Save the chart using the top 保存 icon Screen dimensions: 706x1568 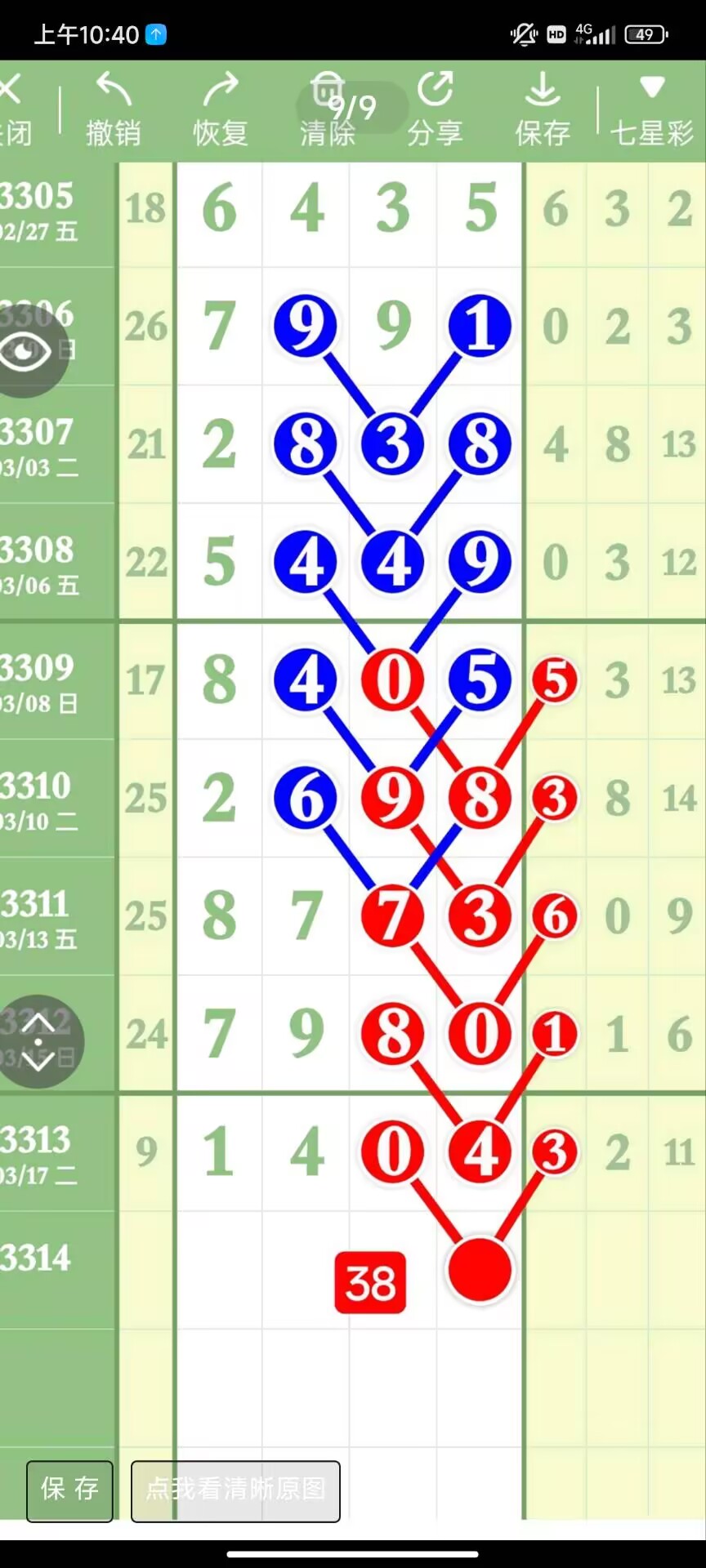(543, 110)
